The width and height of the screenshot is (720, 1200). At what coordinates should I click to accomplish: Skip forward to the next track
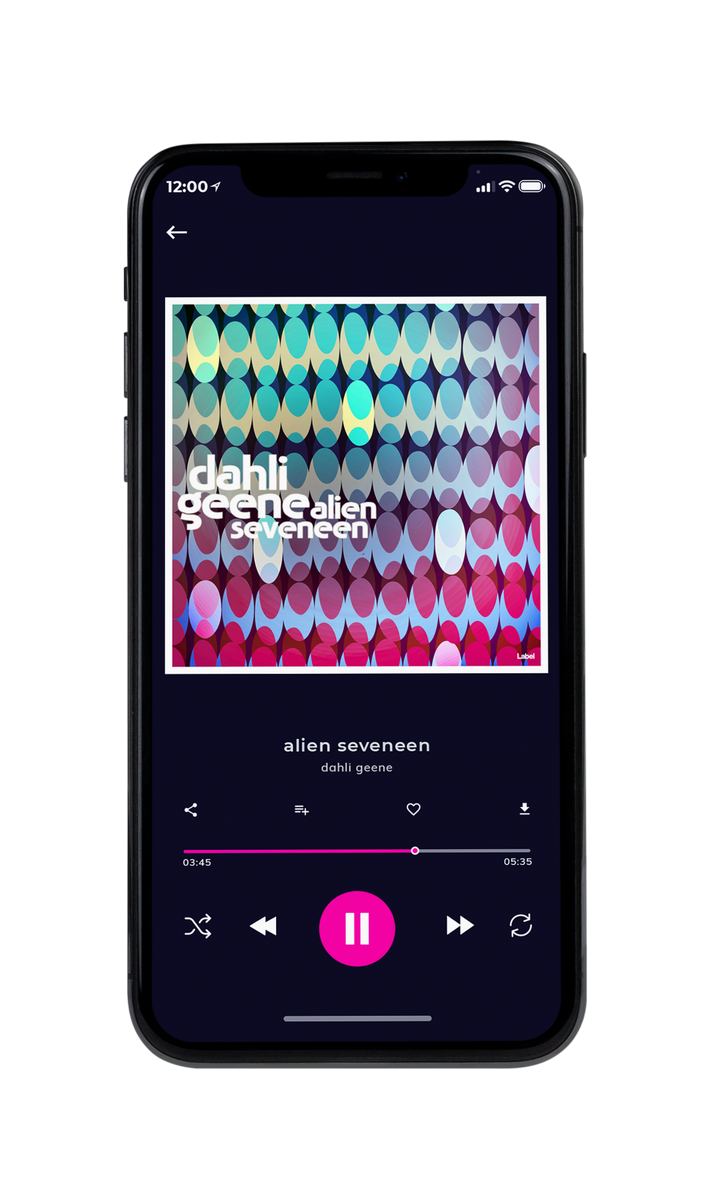click(460, 926)
